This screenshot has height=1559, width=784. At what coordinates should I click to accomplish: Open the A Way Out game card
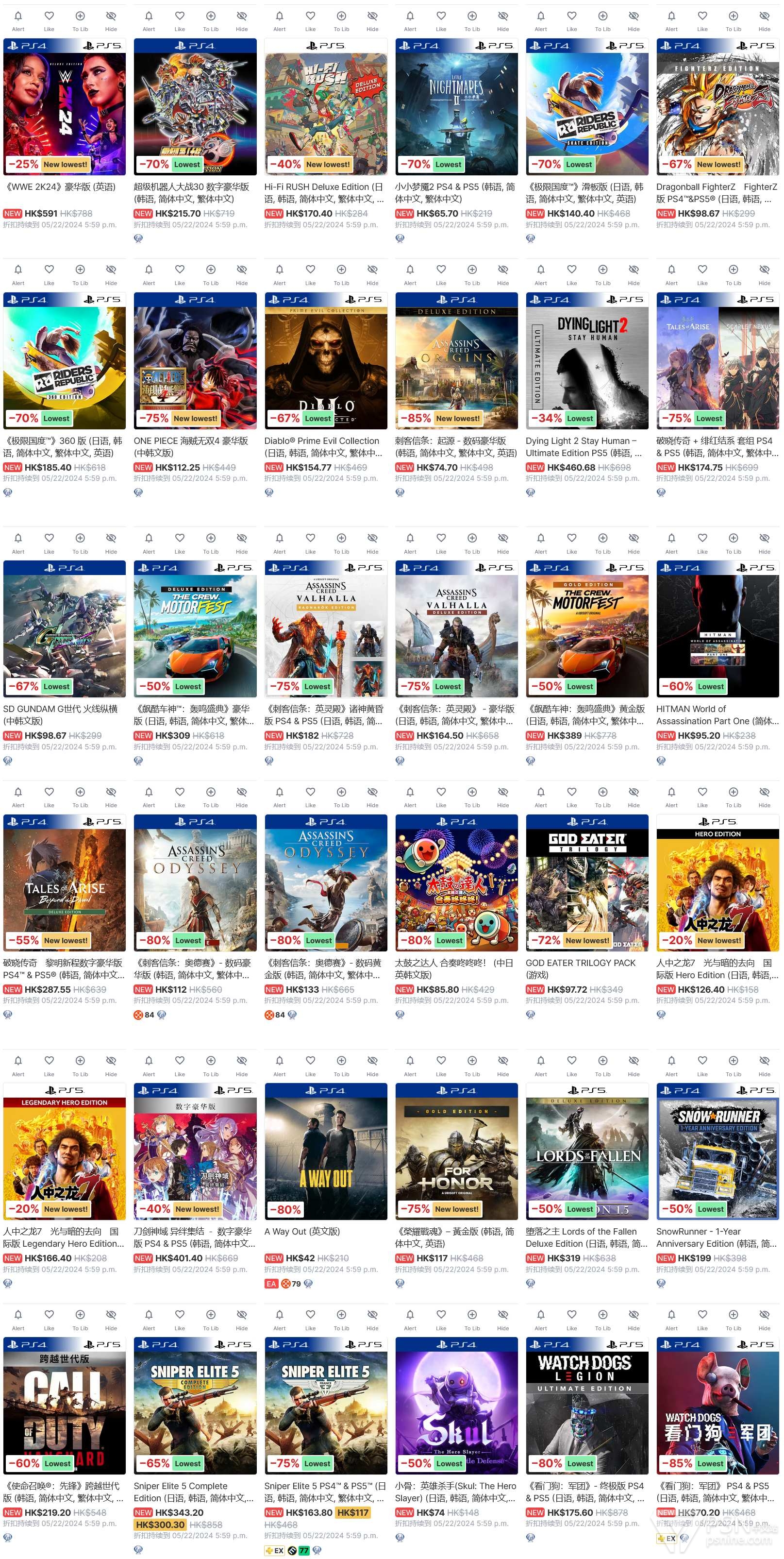coord(325,1151)
